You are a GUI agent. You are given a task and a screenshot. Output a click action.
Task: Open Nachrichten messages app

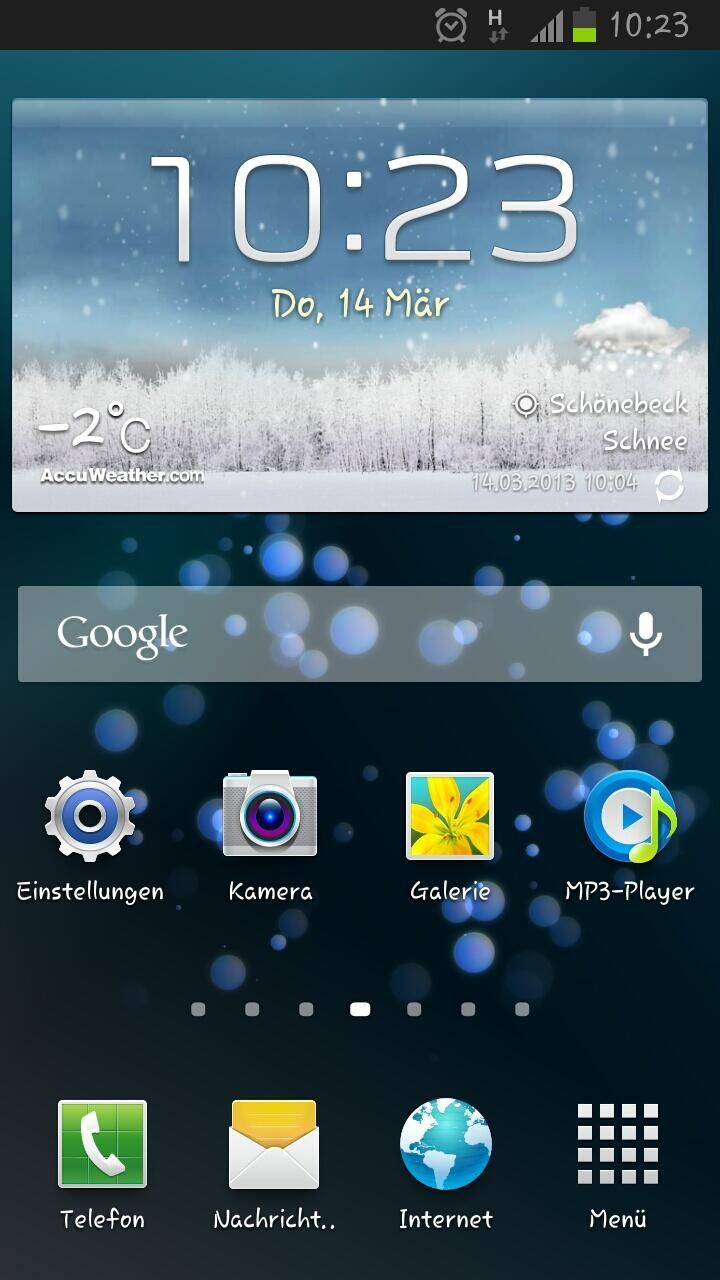[x=274, y=1145]
